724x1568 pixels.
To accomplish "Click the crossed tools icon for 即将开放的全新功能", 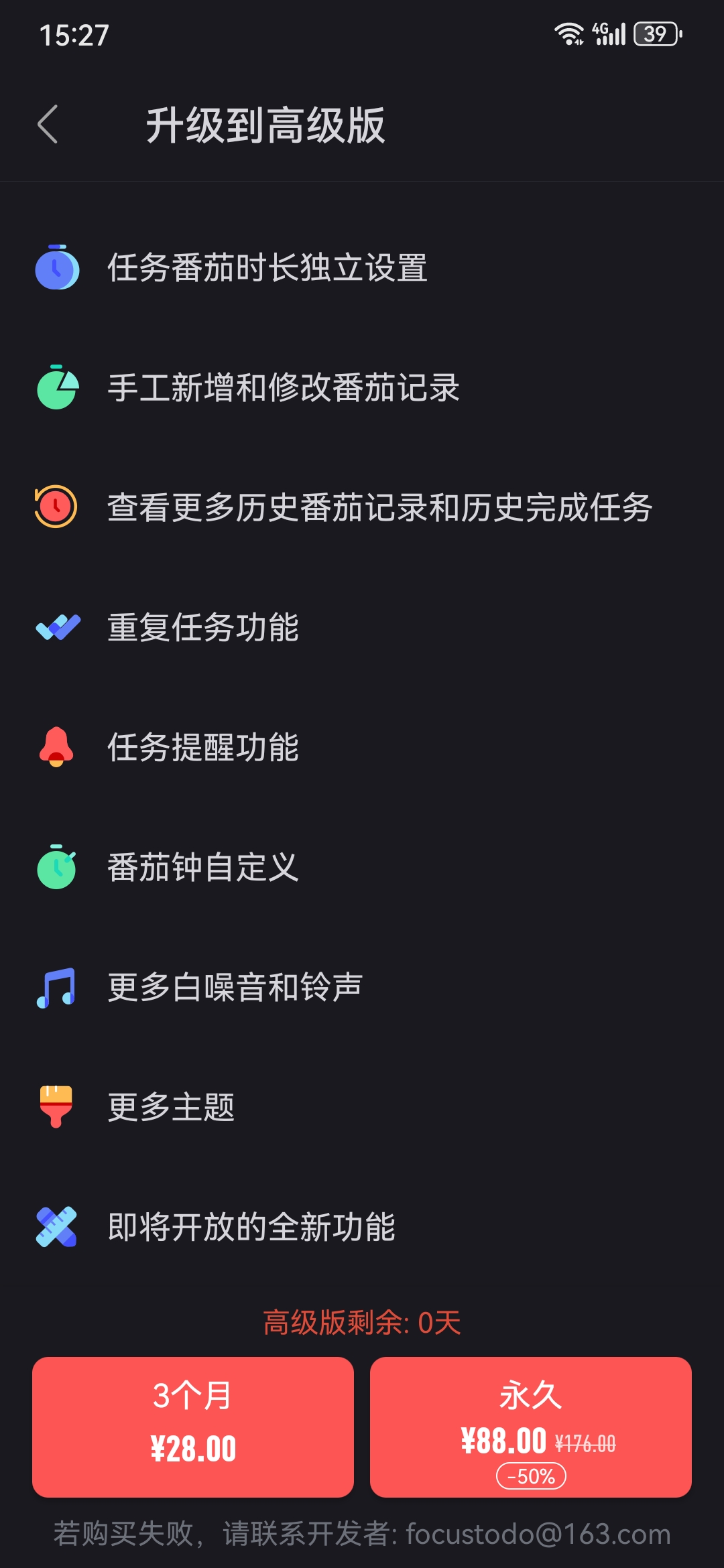I will 57,1226.
